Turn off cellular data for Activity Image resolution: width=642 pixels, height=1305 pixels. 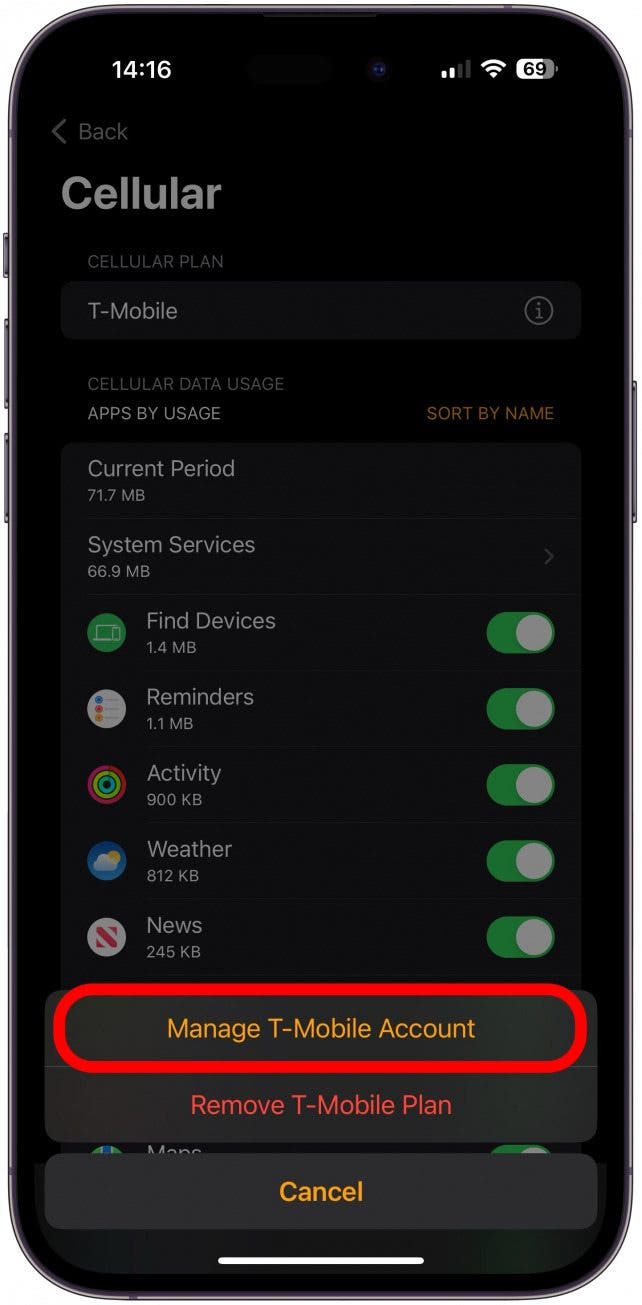(x=520, y=785)
